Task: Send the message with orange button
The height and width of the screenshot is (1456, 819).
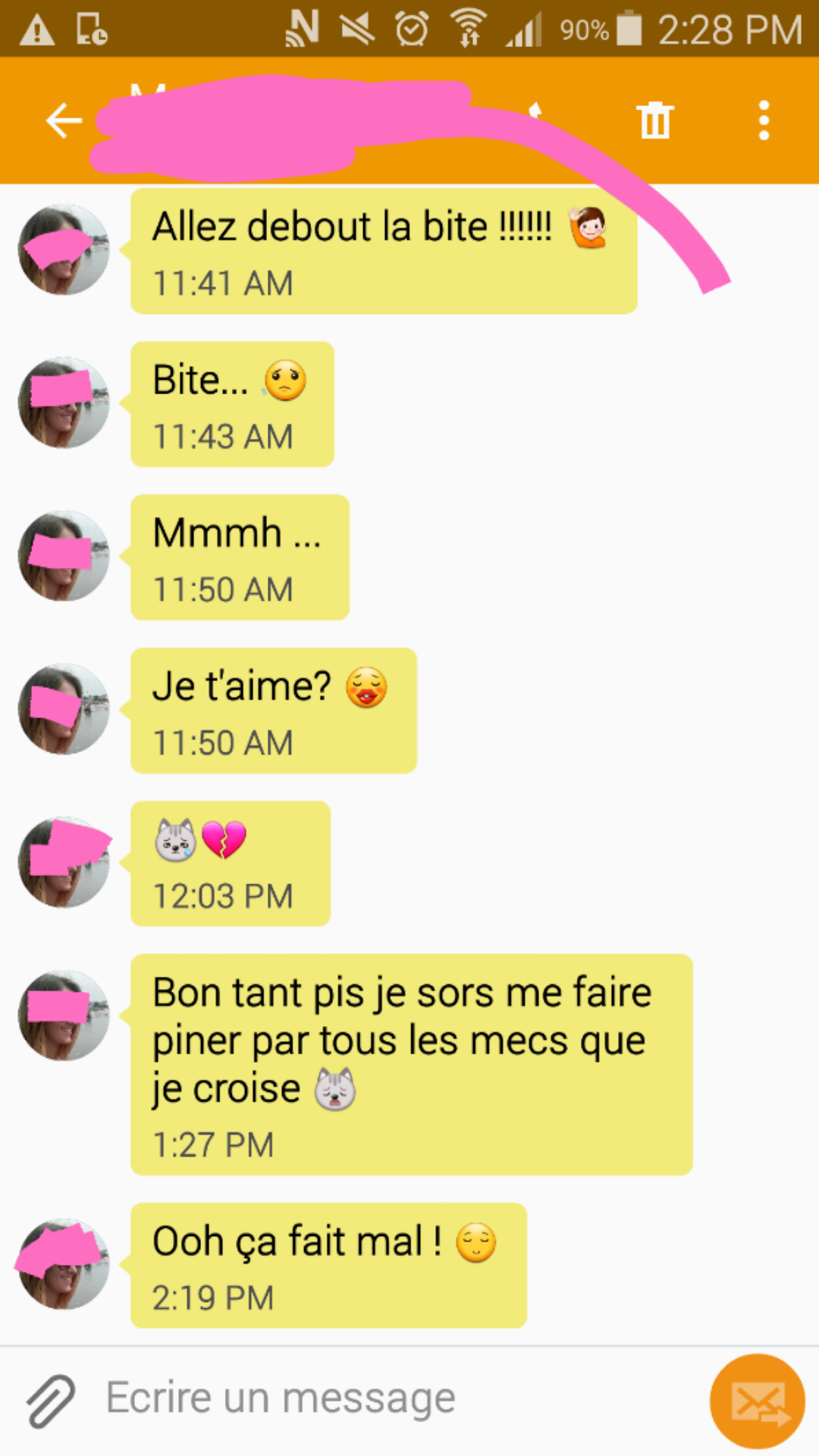Action: (757, 1401)
